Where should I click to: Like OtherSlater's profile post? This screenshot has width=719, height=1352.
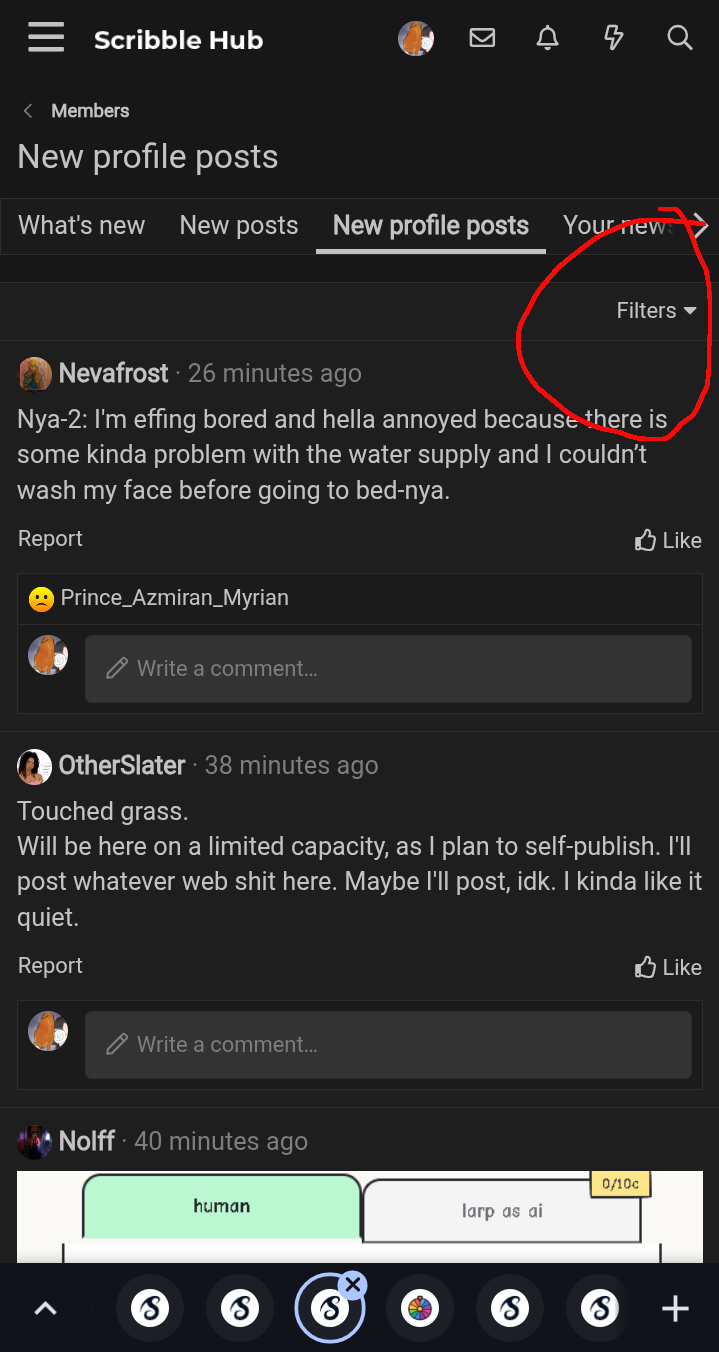tap(669, 968)
